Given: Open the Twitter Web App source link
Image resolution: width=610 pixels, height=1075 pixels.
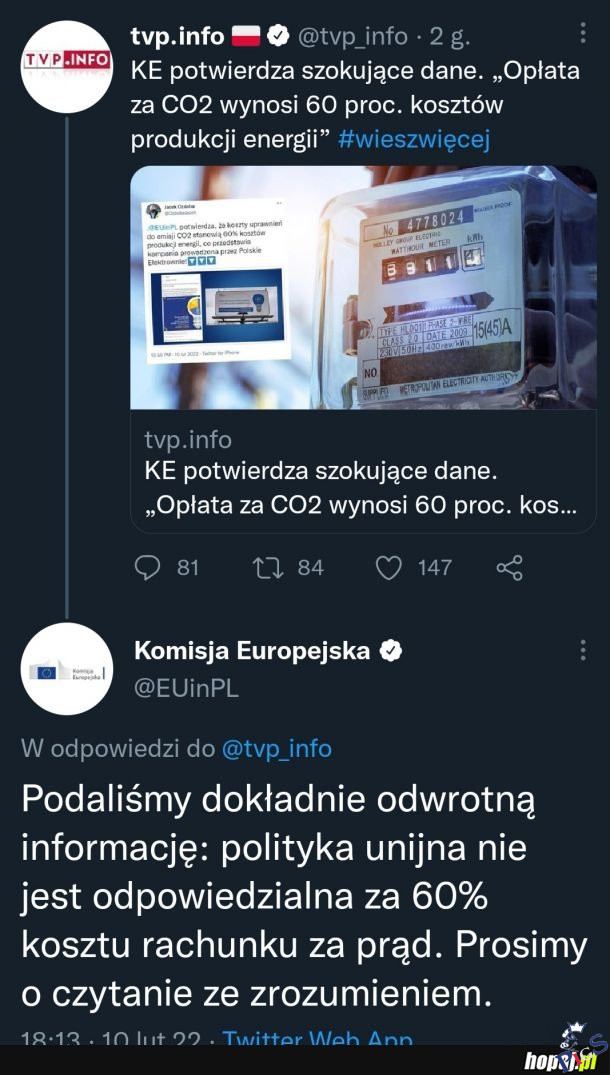Looking at the screenshot, I should click(317, 1037).
